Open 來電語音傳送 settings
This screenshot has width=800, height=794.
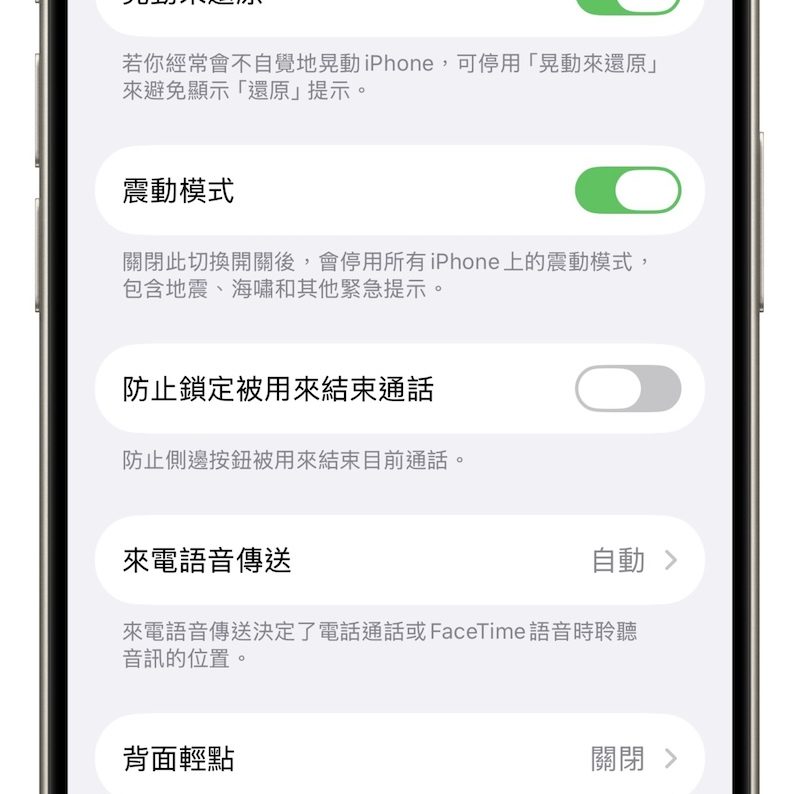click(400, 560)
